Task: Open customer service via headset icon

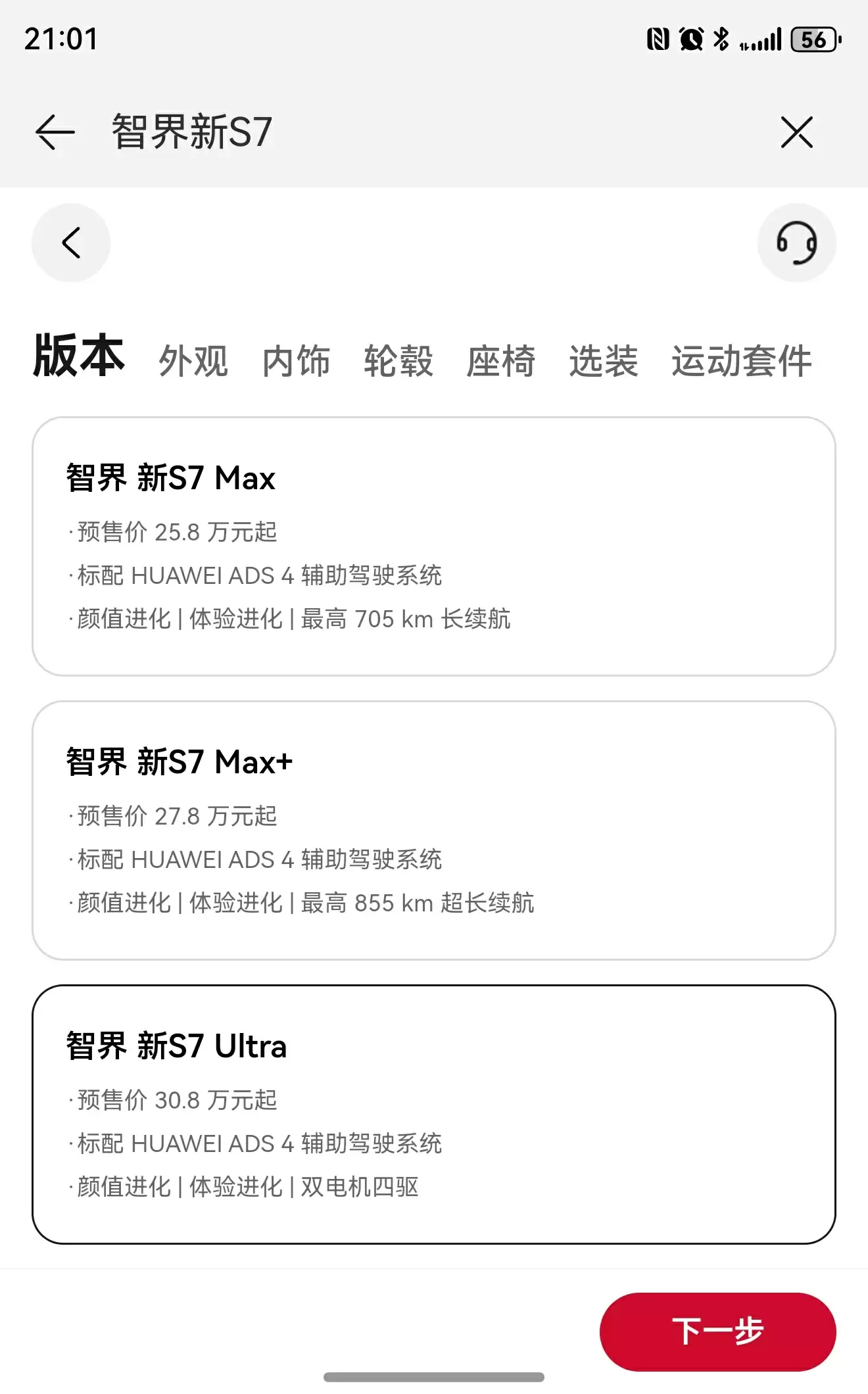Action: [796, 242]
